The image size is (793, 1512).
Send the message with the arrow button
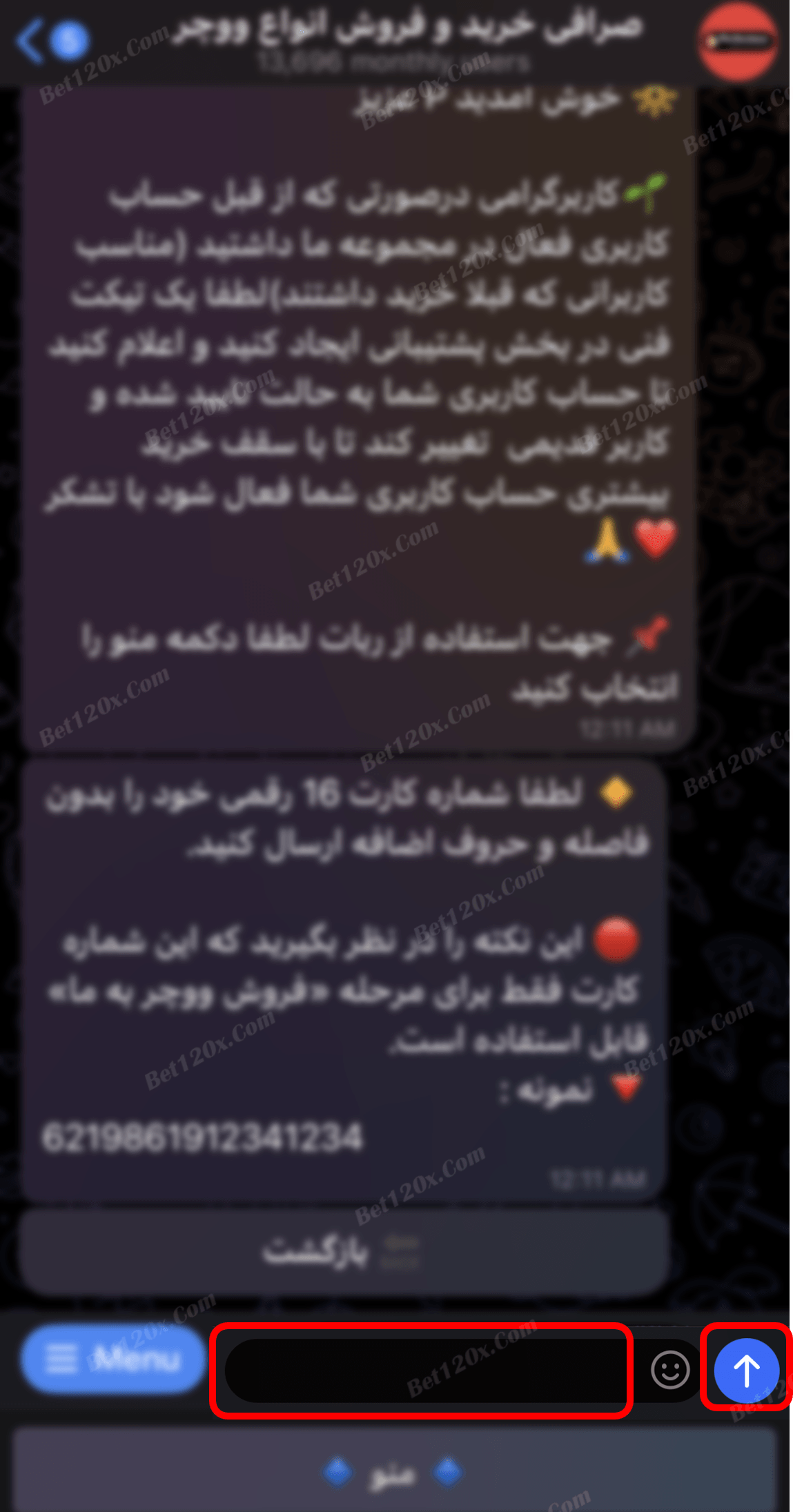tap(746, 1371)
